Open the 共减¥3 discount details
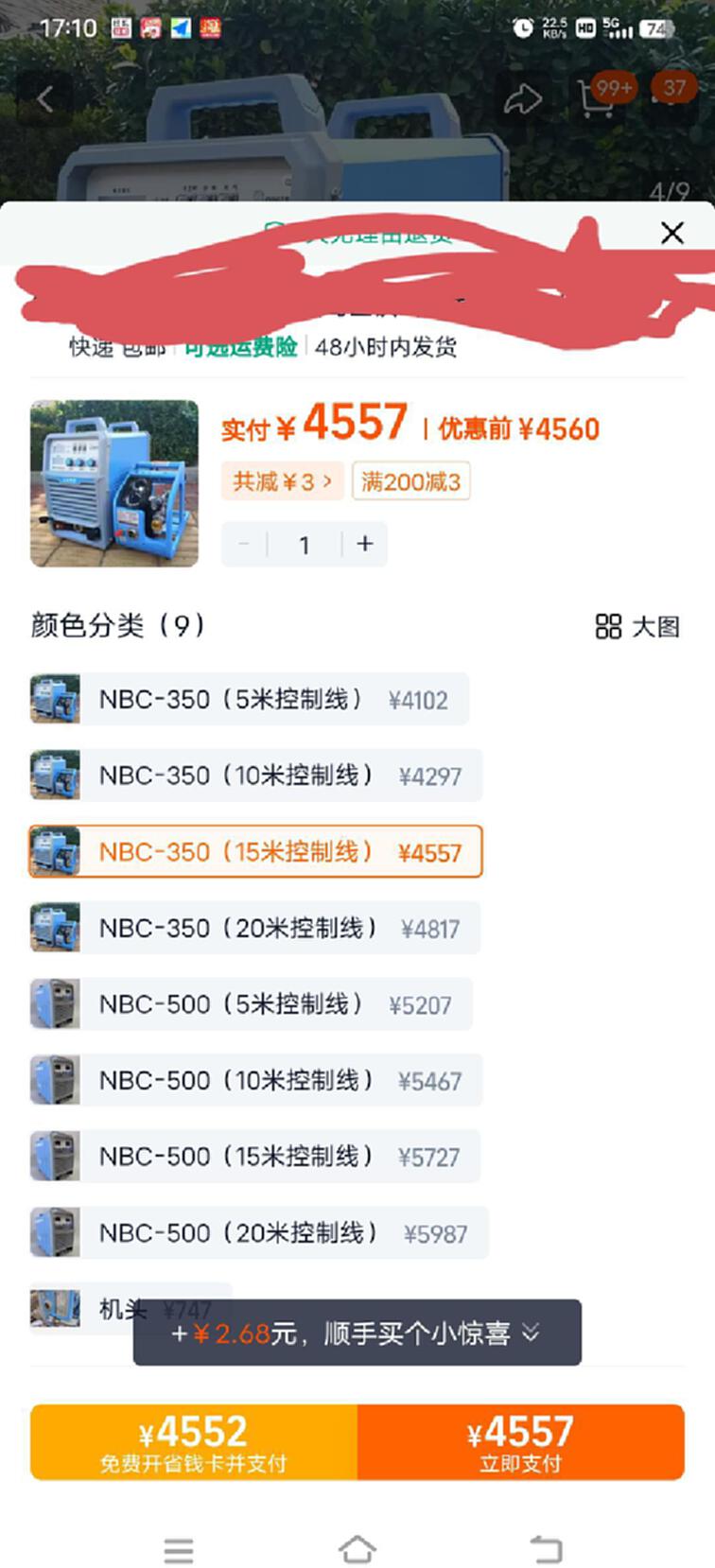 point(282,482)
